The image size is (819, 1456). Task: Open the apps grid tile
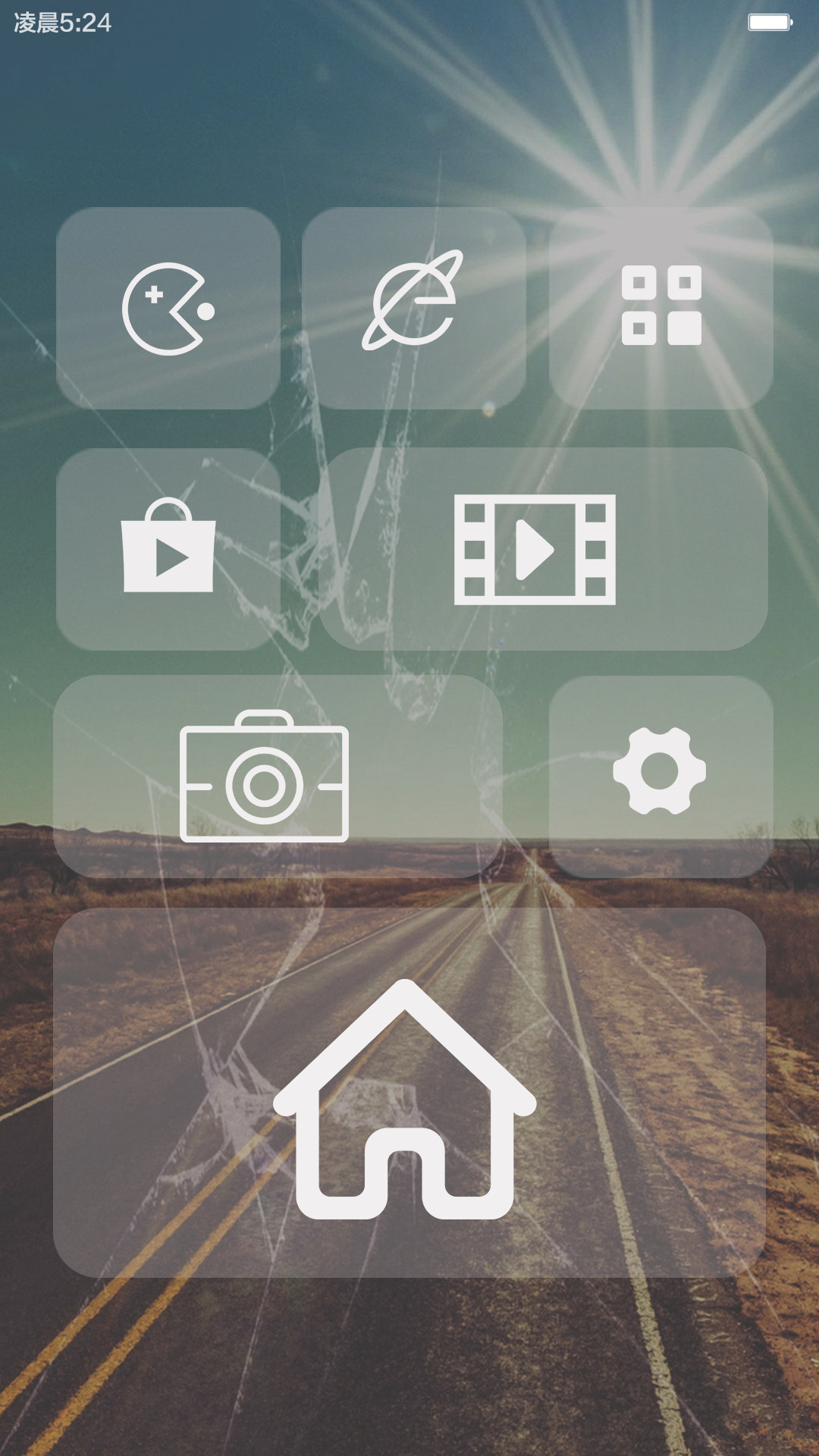pyautogui.click(x=661, y=309)
